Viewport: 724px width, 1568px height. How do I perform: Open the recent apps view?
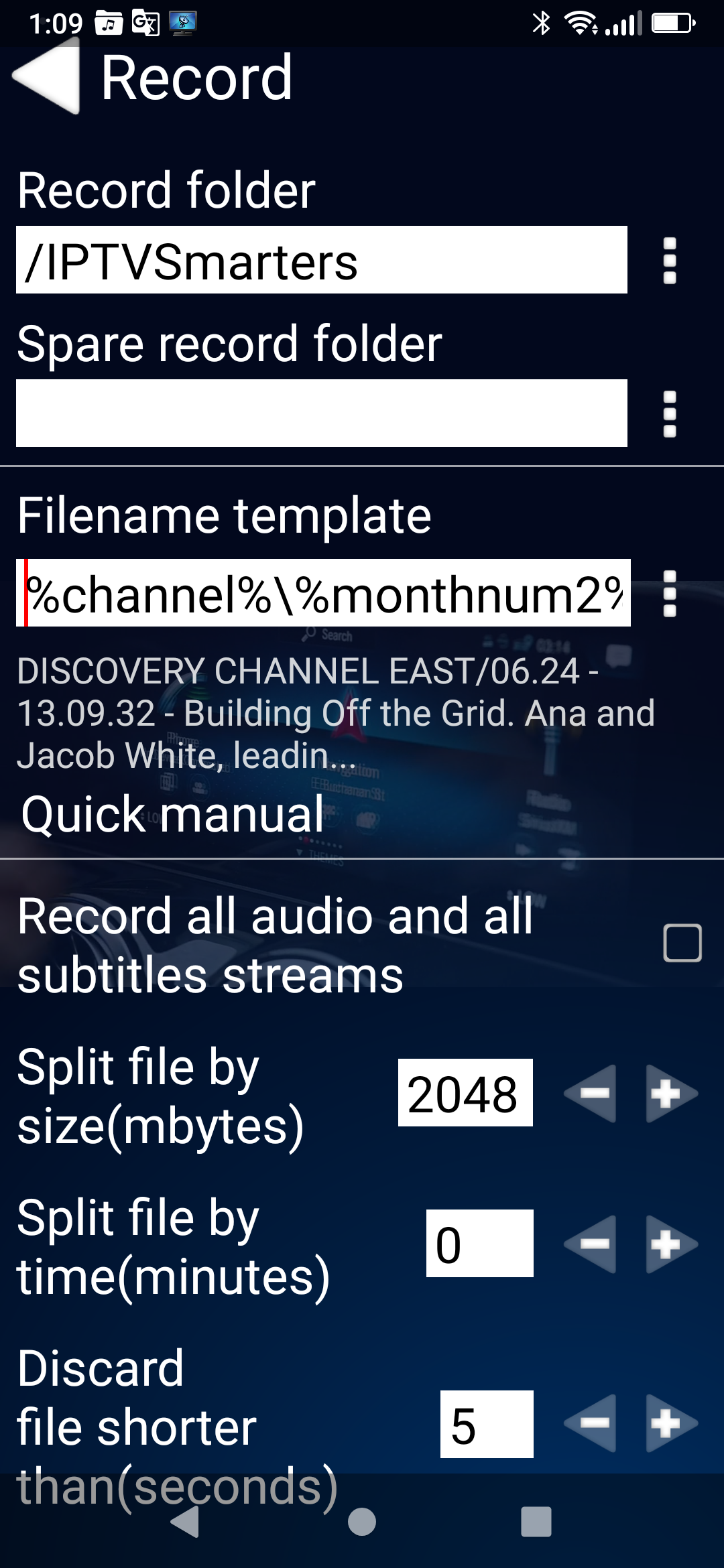[x=536, y=1522]
